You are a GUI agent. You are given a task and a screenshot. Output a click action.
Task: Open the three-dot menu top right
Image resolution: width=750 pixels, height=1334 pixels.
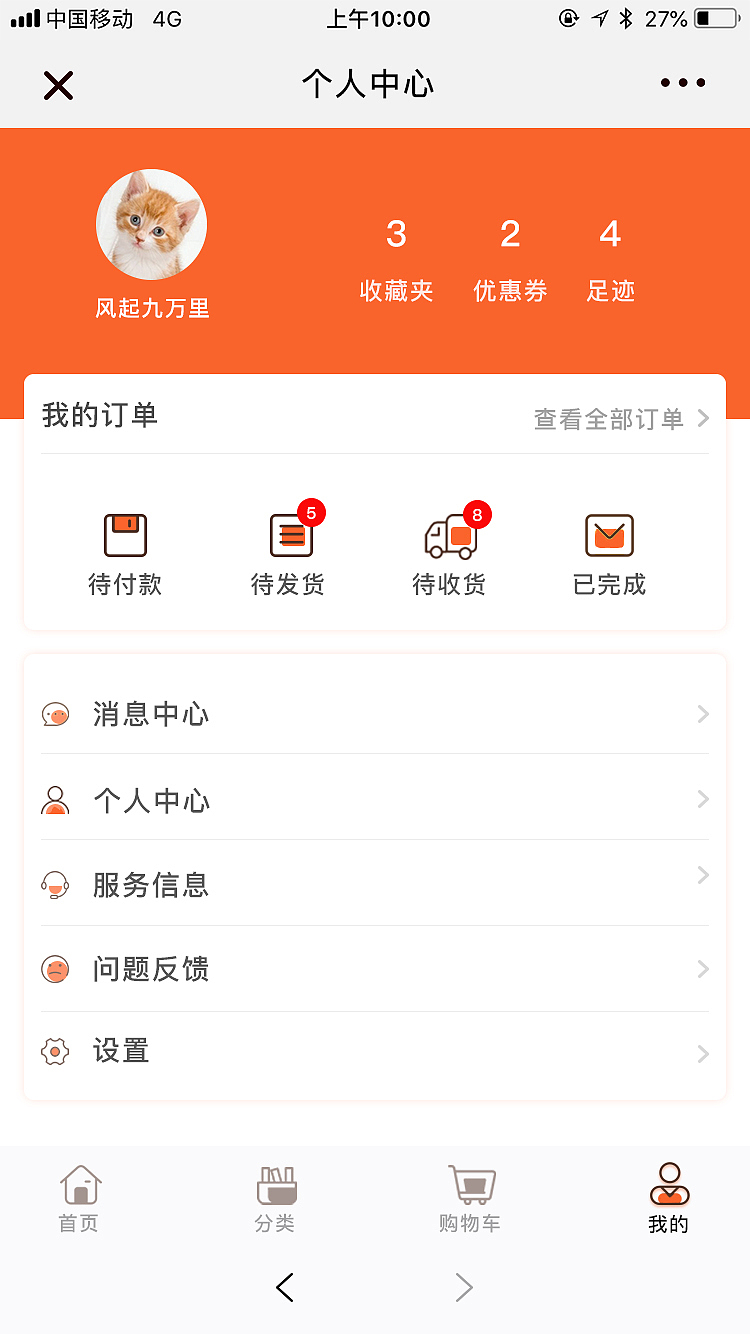pyautogui.click(x=682, y=84)
